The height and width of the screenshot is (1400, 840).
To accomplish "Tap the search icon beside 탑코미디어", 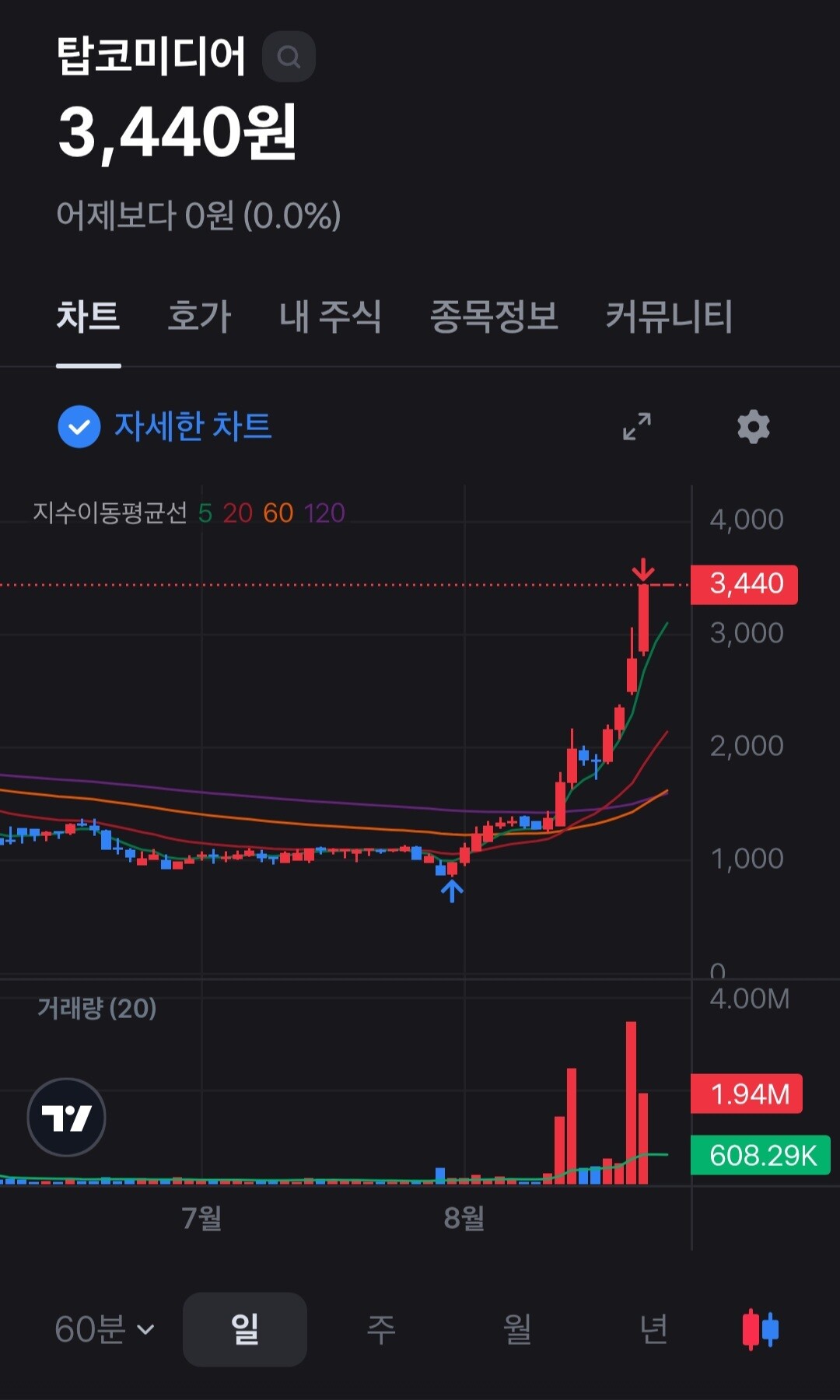I will [x=289, y=57].
